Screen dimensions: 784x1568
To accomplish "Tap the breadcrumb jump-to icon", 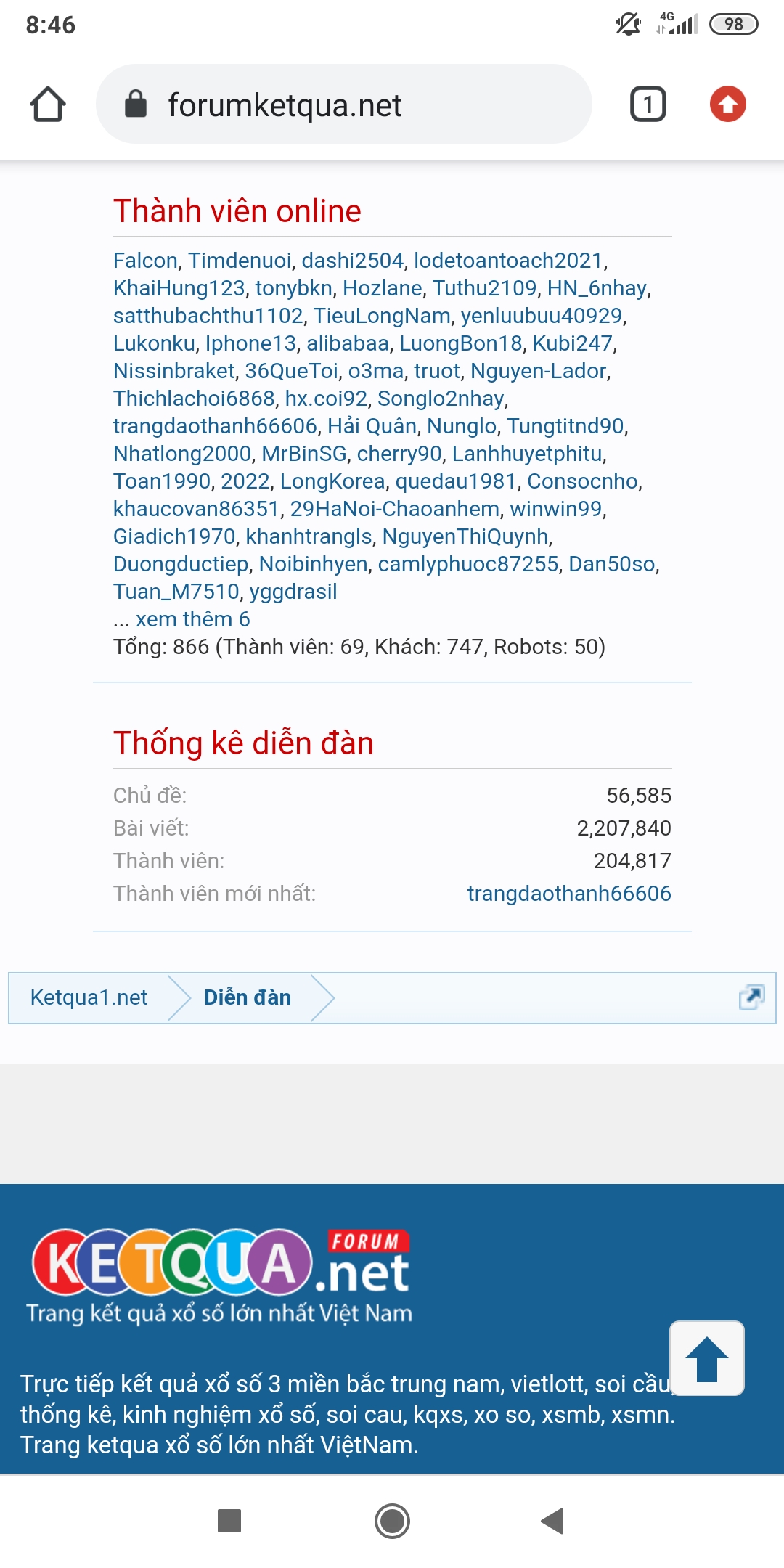I will click(751, 997).
